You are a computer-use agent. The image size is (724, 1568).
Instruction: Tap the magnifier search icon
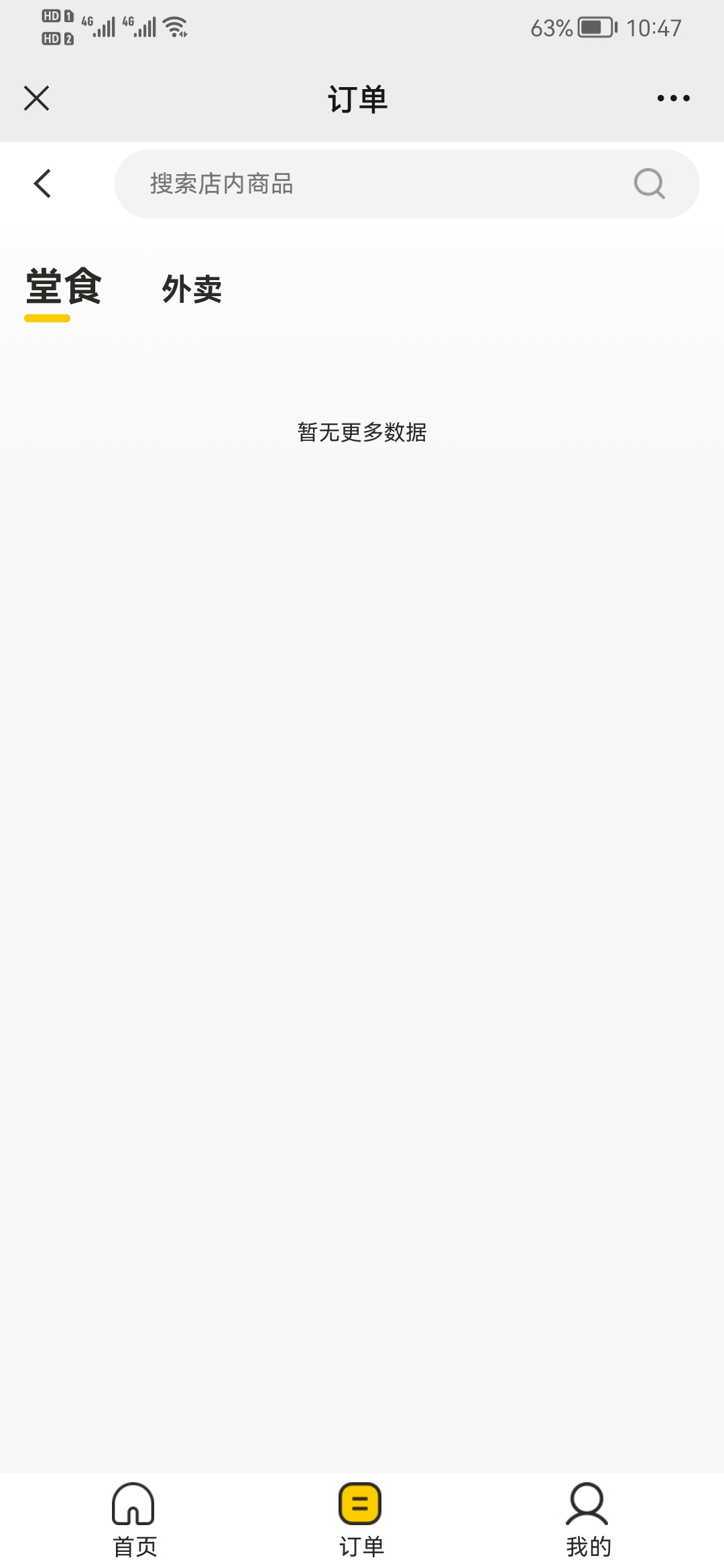649,184
